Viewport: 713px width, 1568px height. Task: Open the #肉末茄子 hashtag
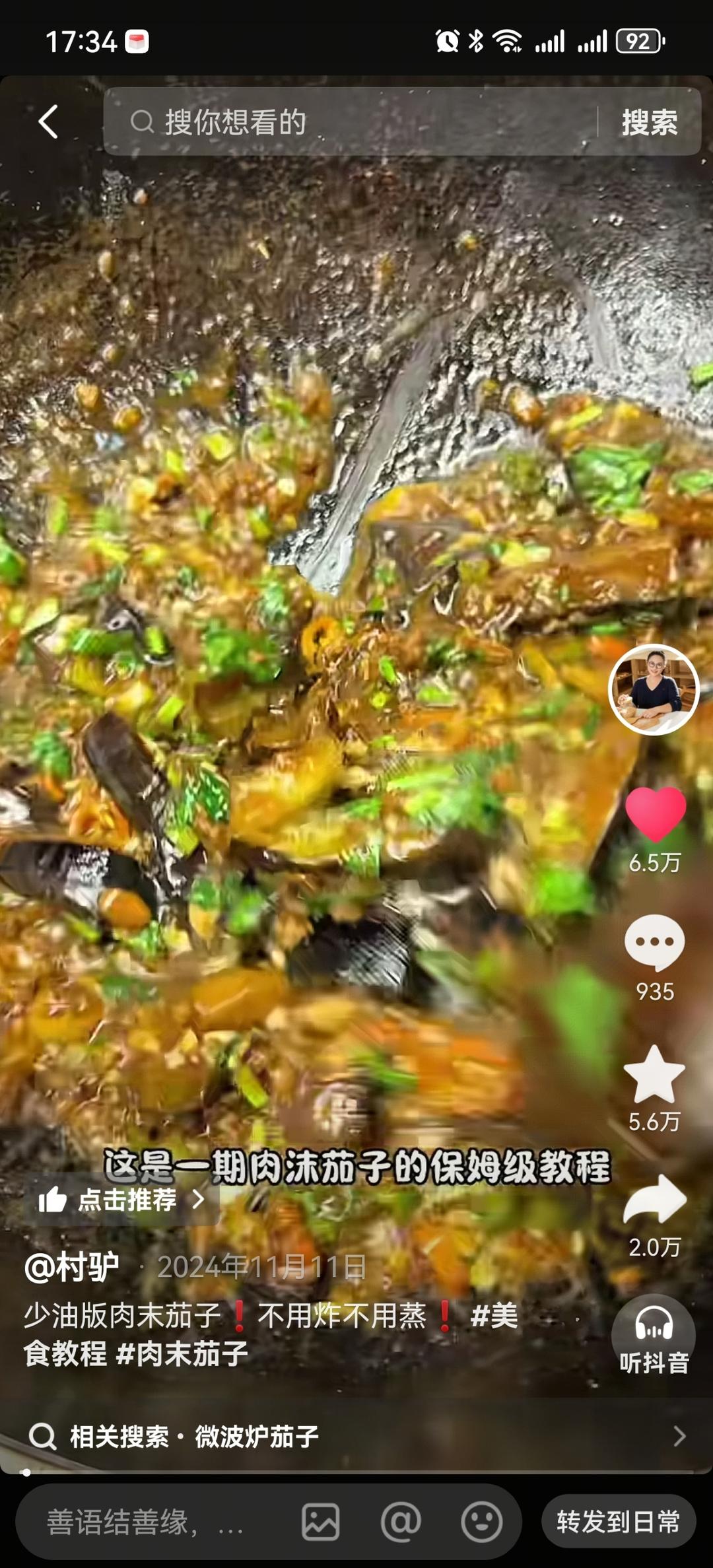coord(182,1353)
